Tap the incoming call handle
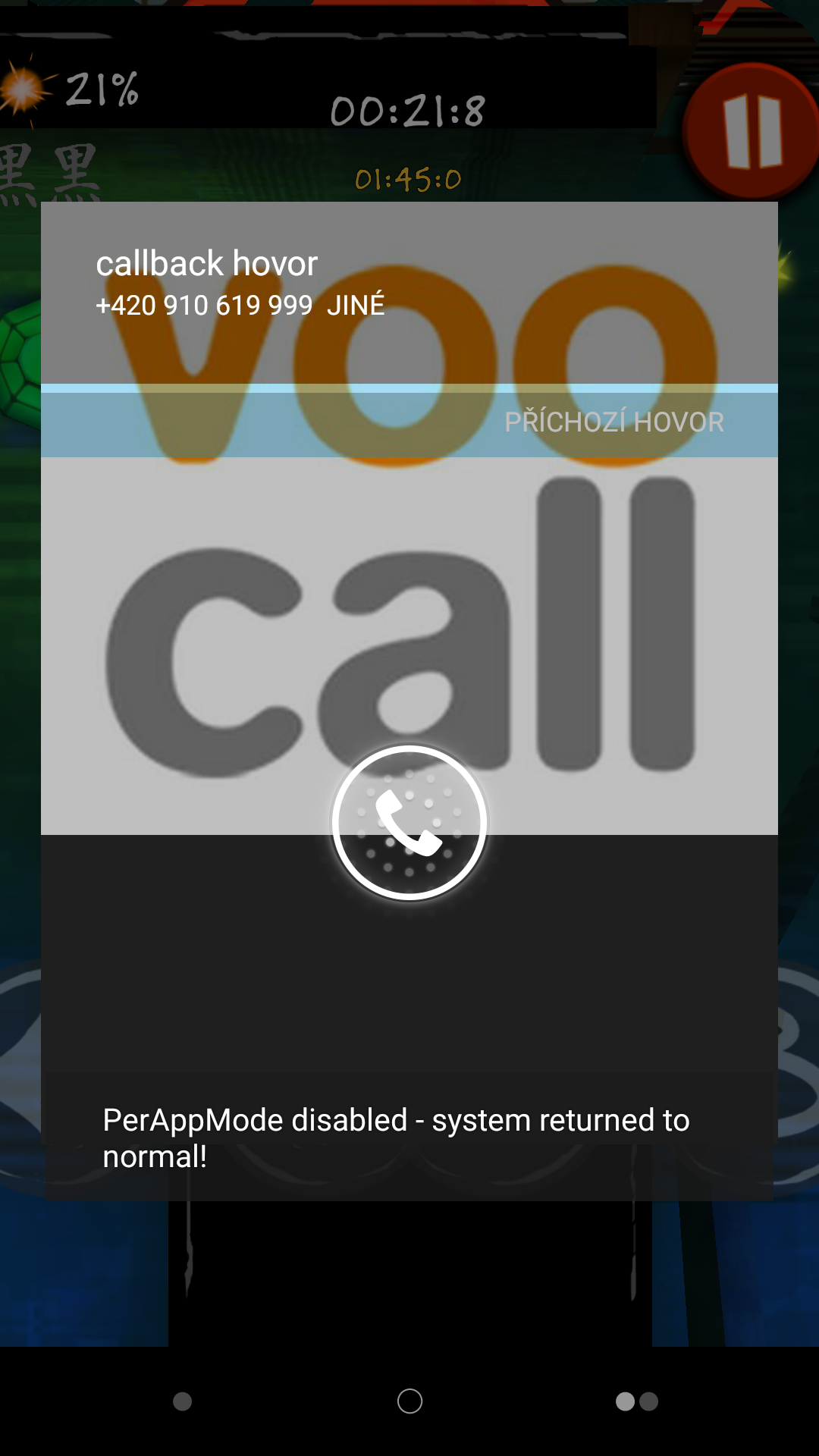This screenshot has width=819, height=1456. pos(409,823)
